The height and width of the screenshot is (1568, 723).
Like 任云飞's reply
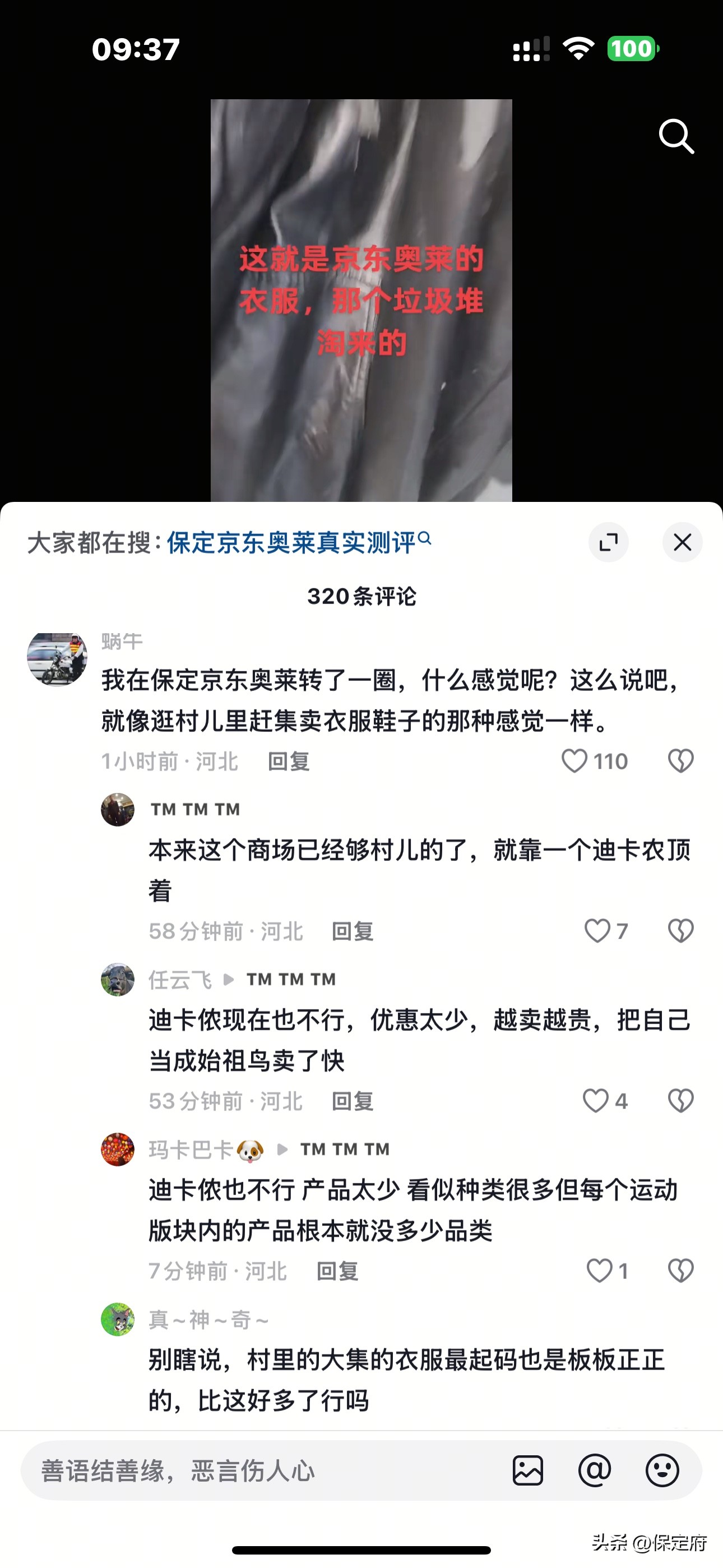(596, 1101)
